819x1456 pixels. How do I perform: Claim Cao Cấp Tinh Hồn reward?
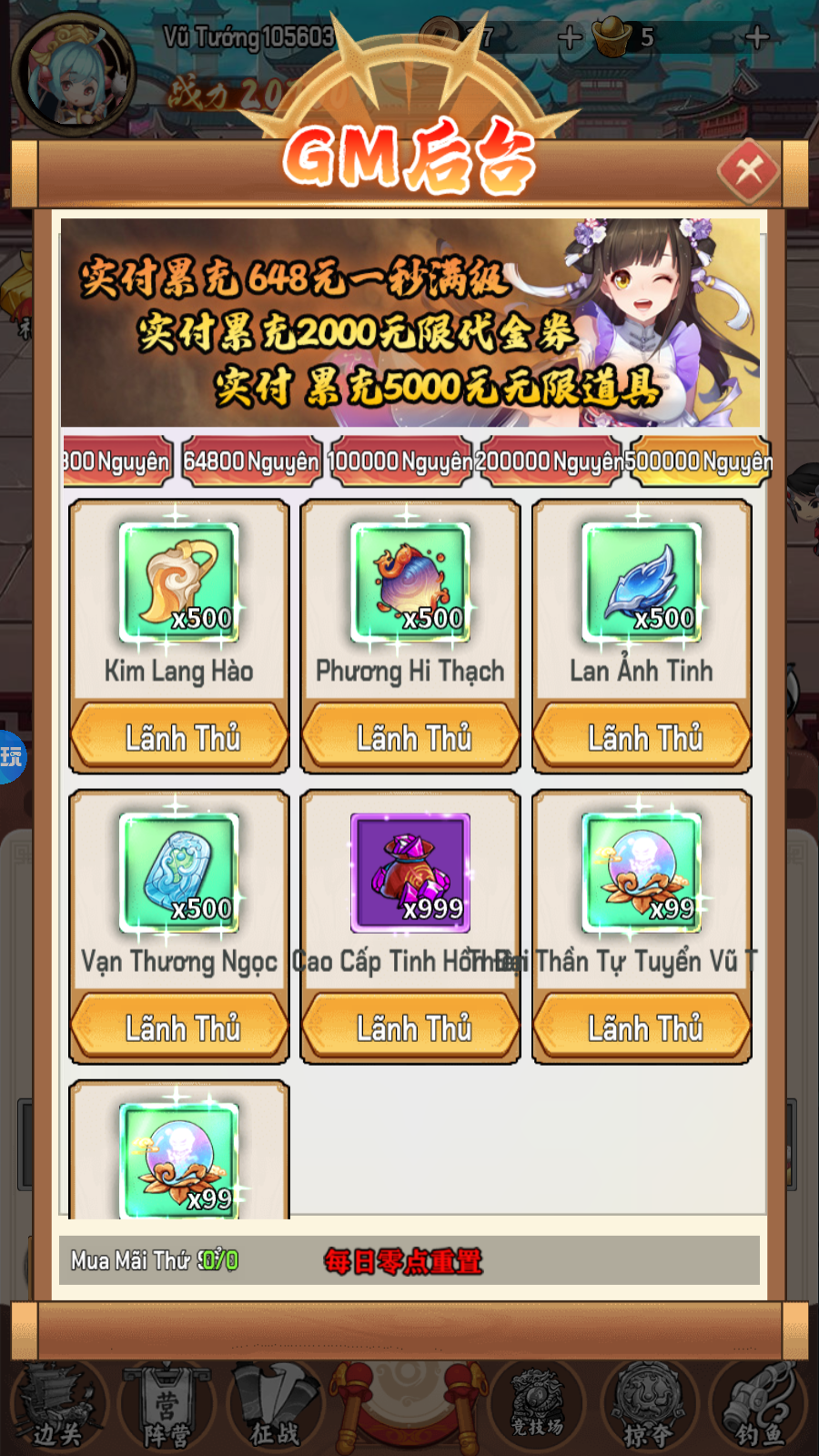[x=411, y=1028]
